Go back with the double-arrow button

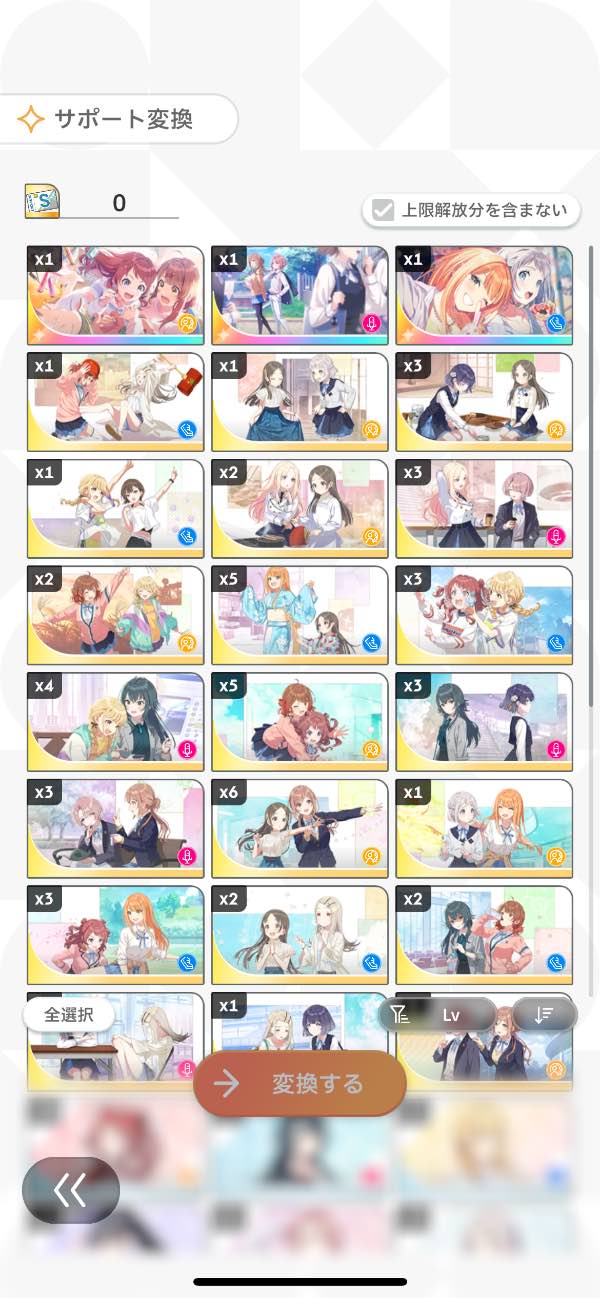tap(71, 1190)
